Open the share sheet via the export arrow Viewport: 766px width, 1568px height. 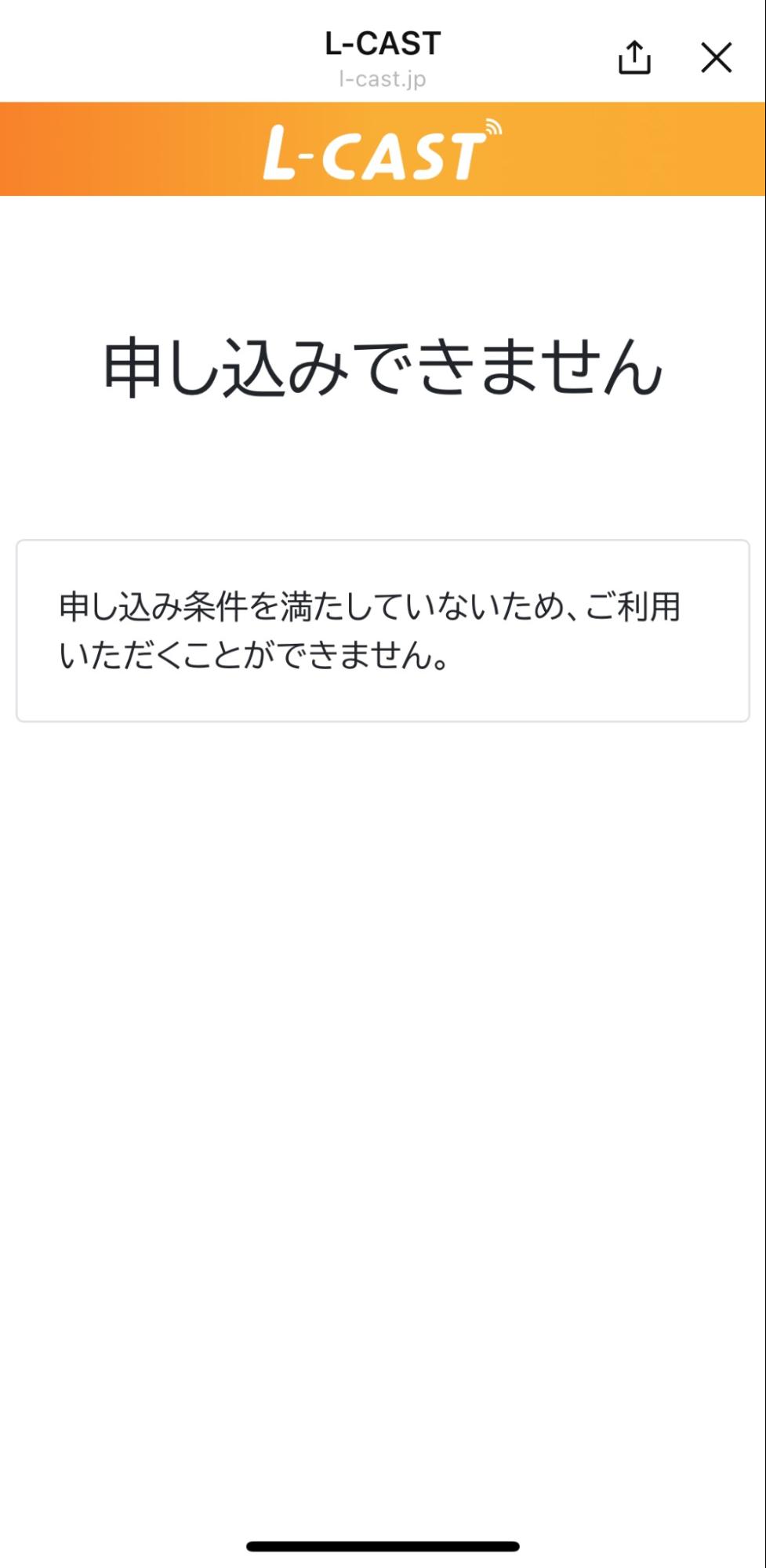coord(634,58)
